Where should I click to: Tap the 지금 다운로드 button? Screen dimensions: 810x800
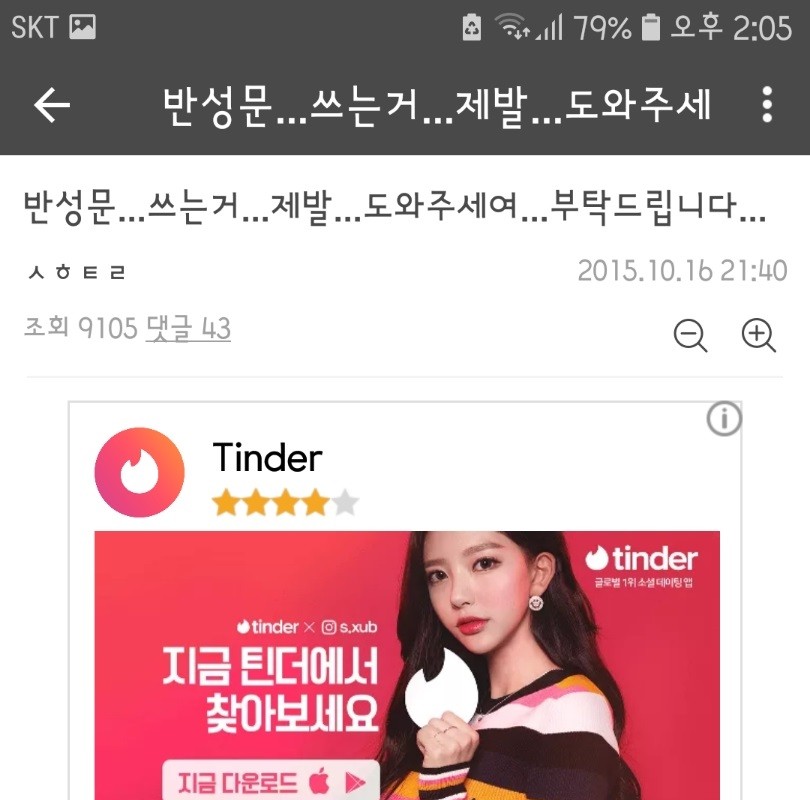[271, 781]
